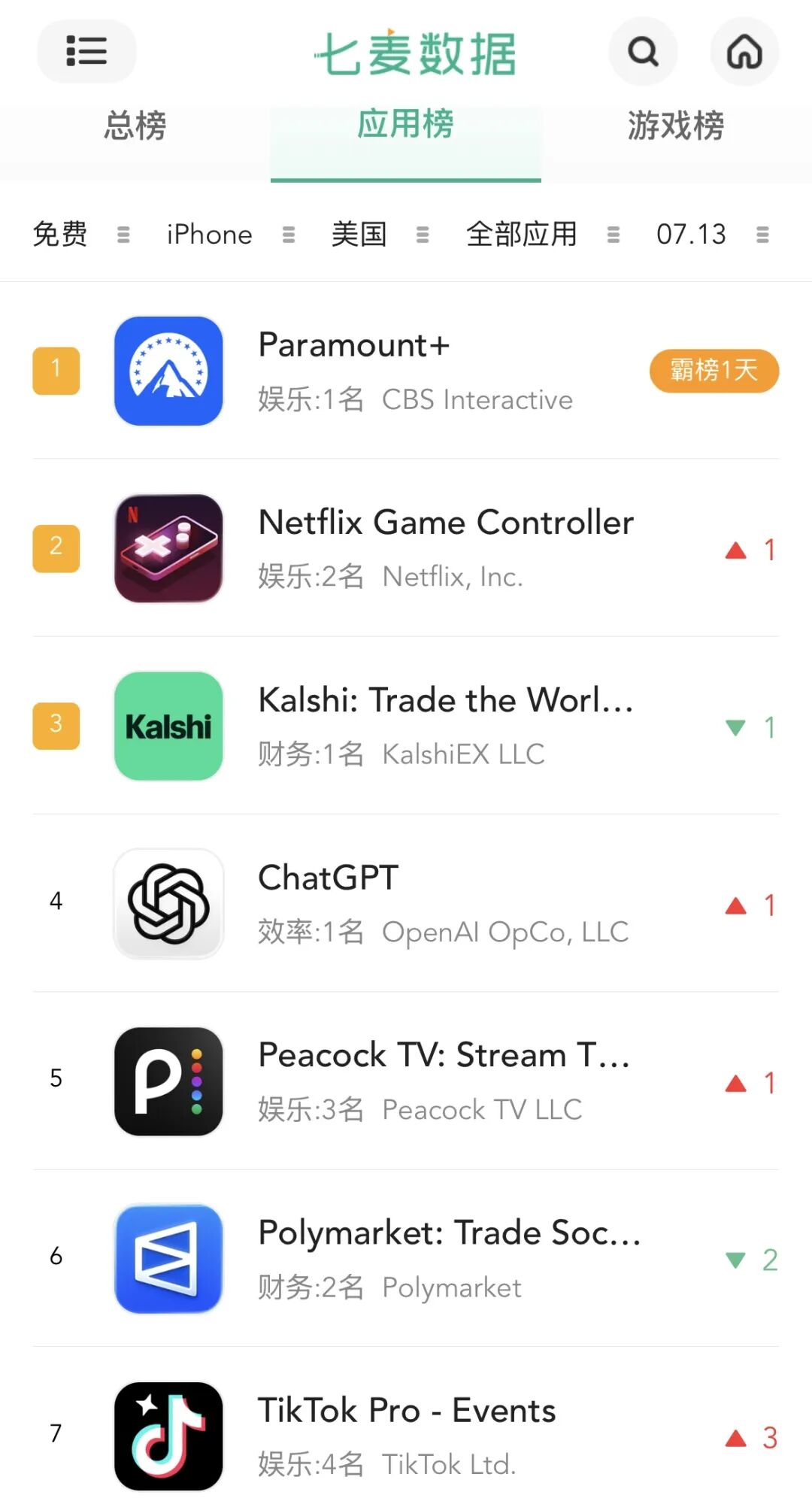Switch to the 游戏榜 tab
812x1501 pixels.
(x=677, y=126)
